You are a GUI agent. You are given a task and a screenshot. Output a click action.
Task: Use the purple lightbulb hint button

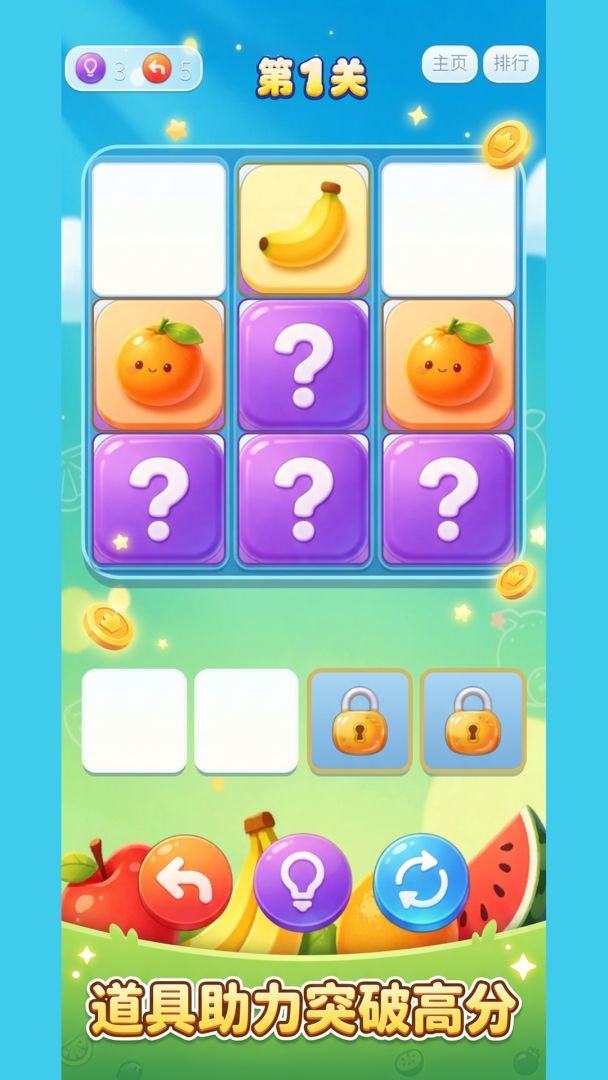click(x=302, y=882)
